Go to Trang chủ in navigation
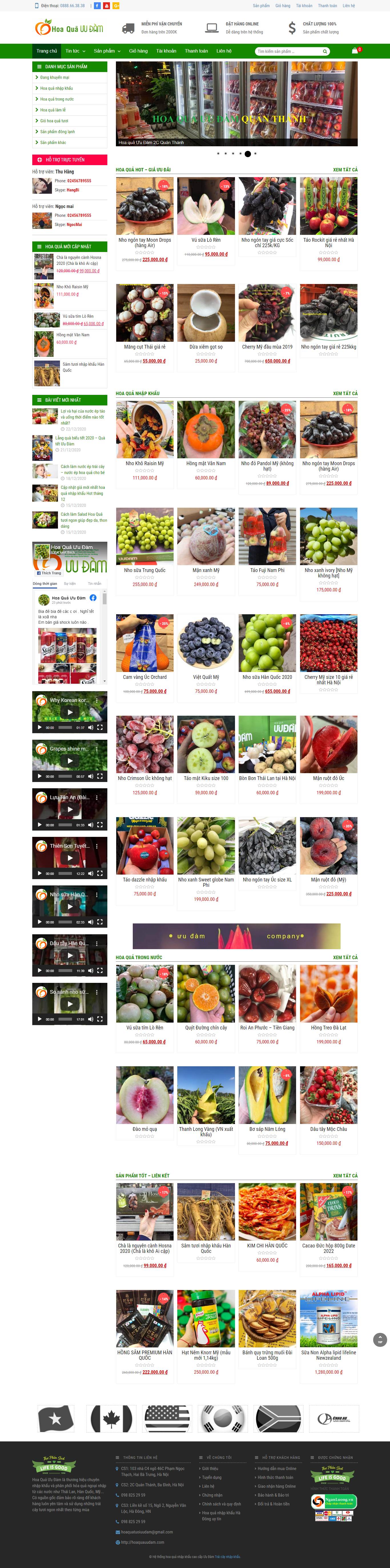Screen dimensions: 390x1568 [x=46, y=51]
